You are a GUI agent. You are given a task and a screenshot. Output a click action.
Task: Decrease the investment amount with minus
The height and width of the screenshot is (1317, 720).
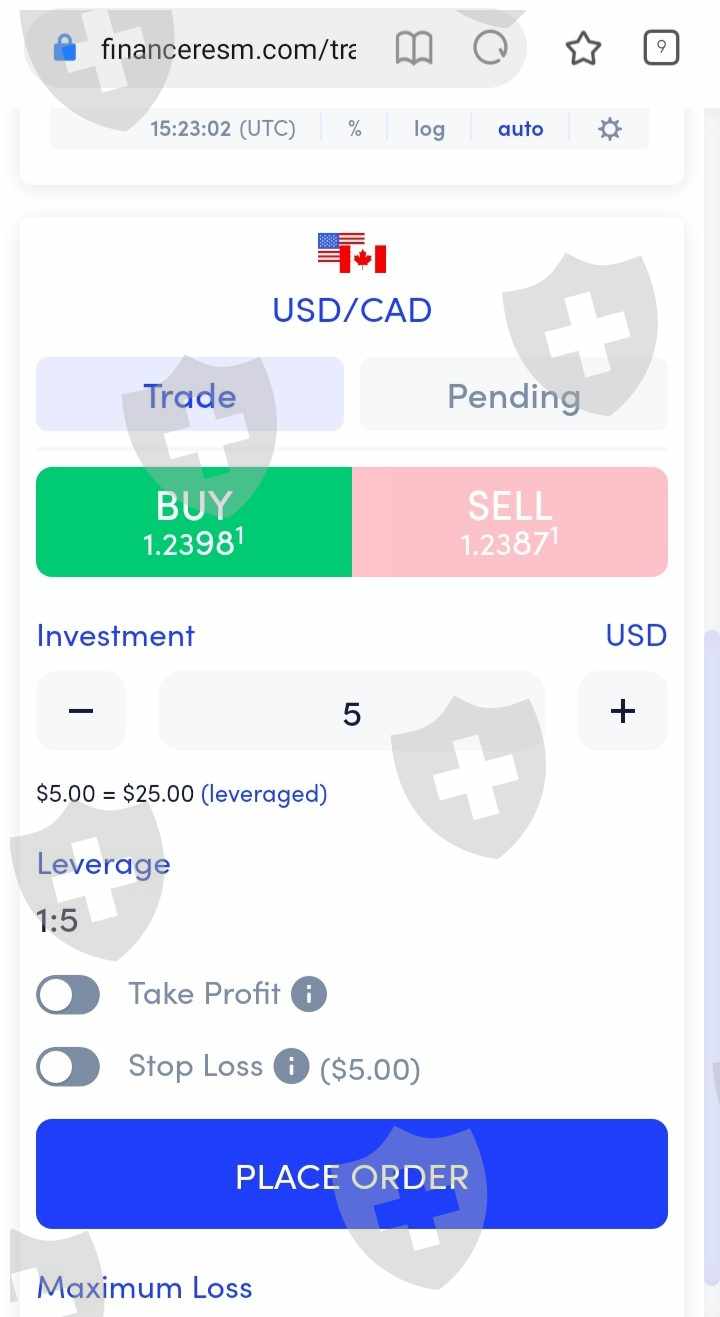point(81,711)
